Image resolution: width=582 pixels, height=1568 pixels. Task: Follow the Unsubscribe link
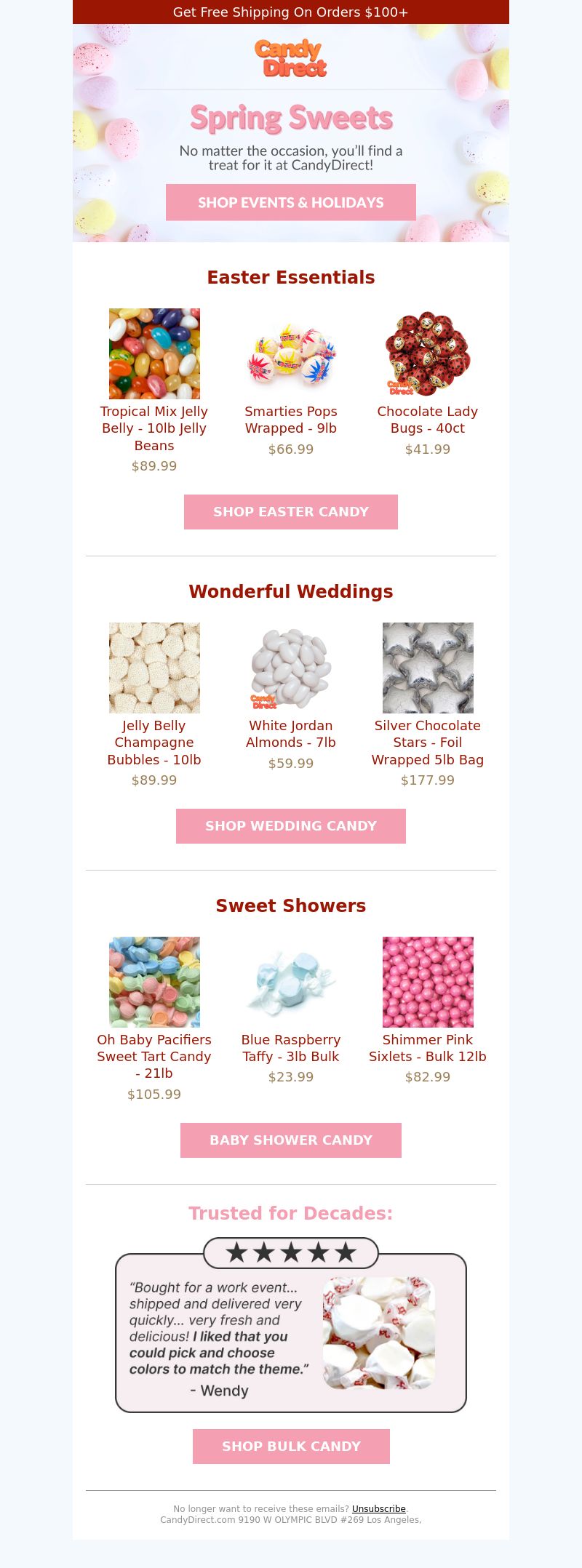(x=378, y=1509)
